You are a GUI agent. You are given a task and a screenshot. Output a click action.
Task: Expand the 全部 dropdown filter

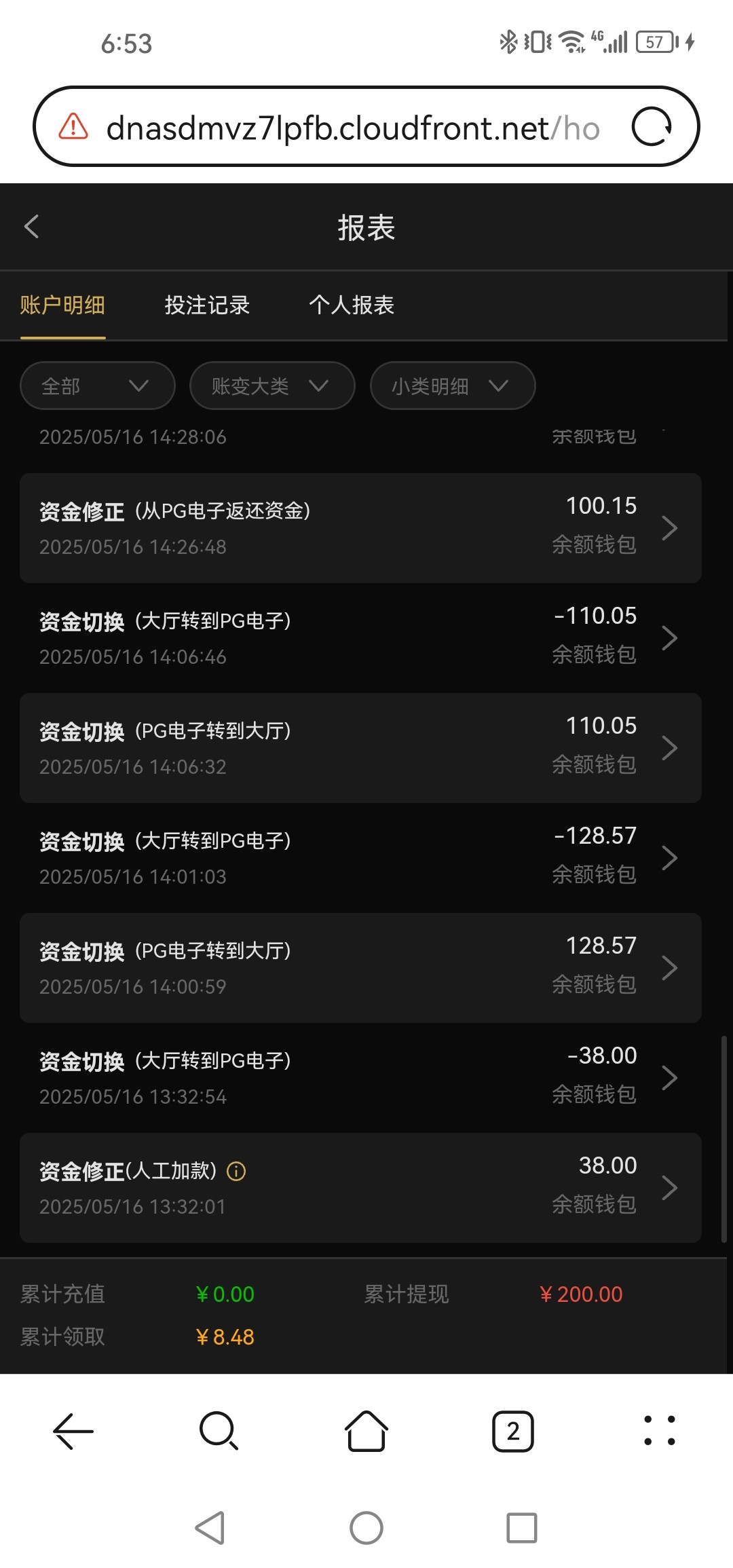pos(97,386)
